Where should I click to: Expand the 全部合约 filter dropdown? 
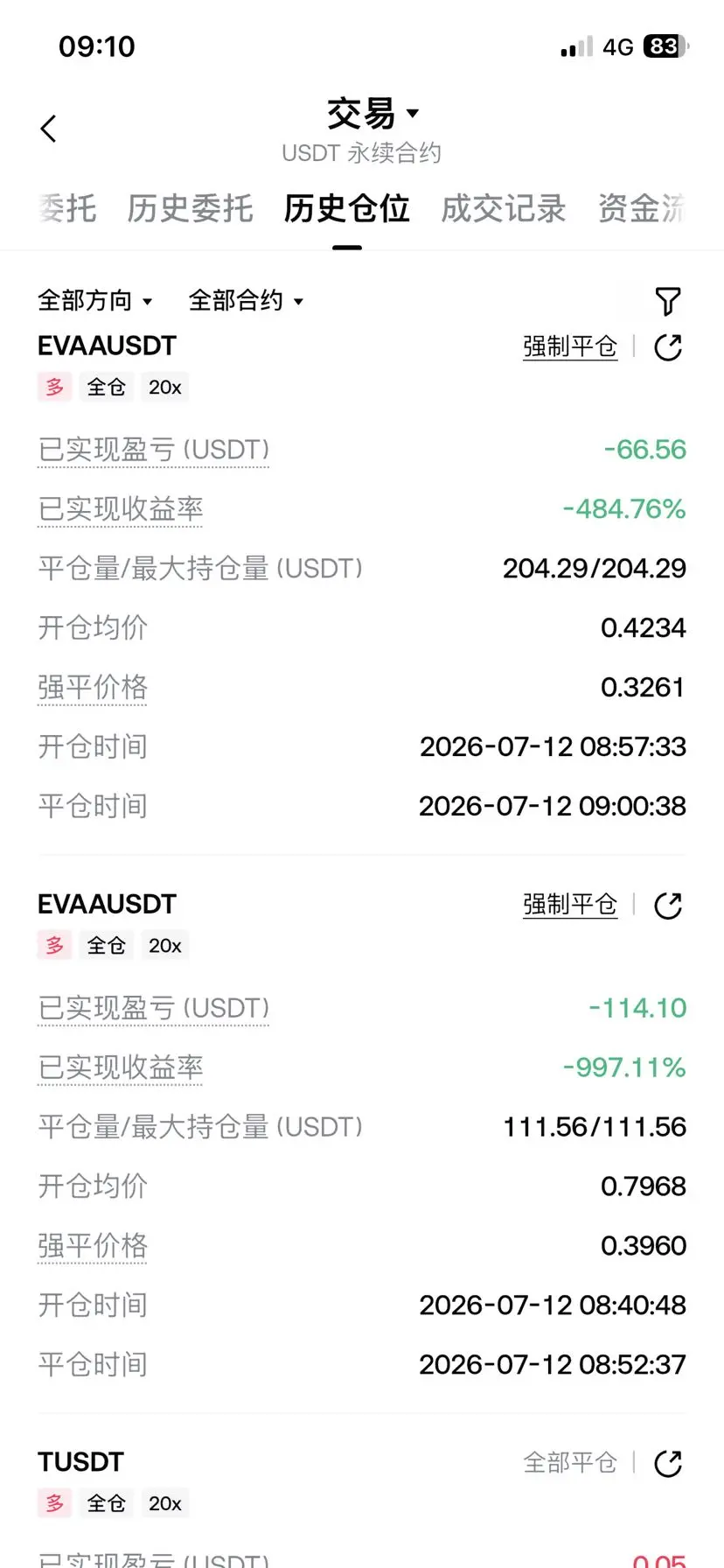[x=247, y=301]
